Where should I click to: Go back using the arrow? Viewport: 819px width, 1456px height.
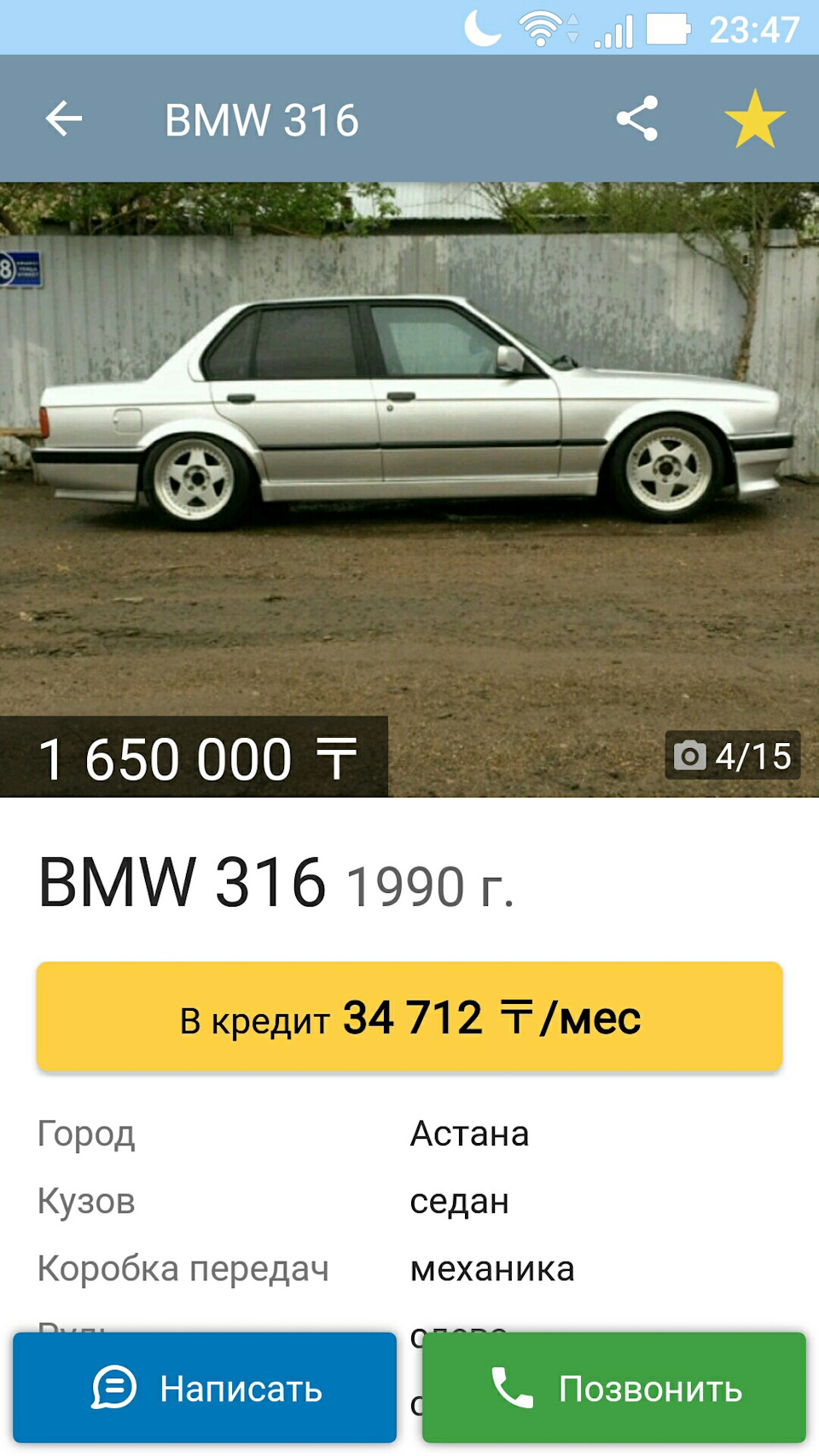point(64,119)
